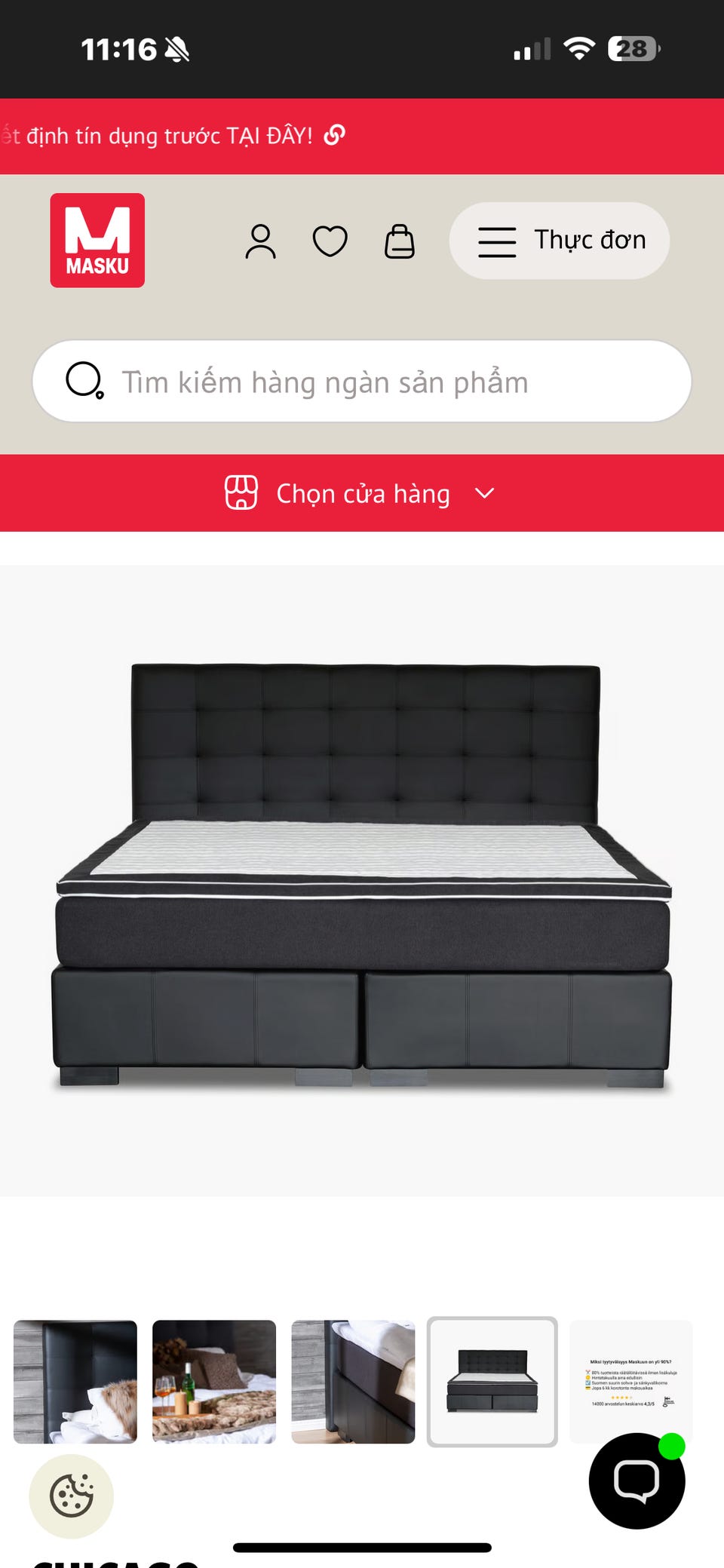Start a live chat
The width and height of the screenshot is (724, 1568).
click(637, 1481)
